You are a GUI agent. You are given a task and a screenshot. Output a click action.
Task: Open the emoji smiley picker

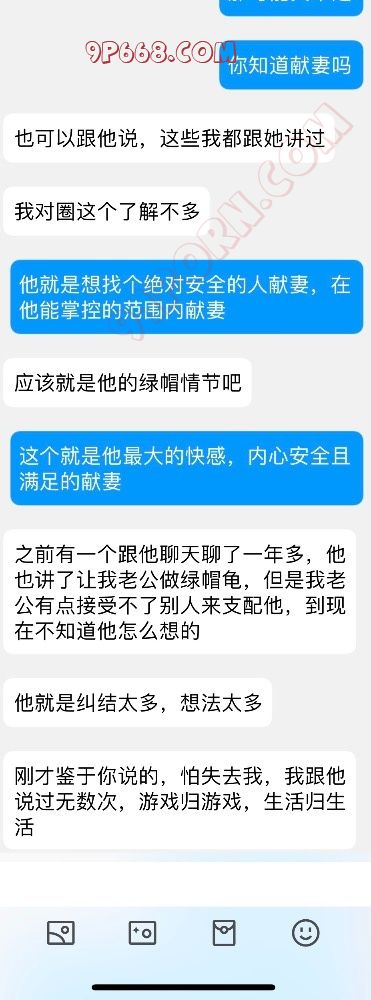coord(305,932)
